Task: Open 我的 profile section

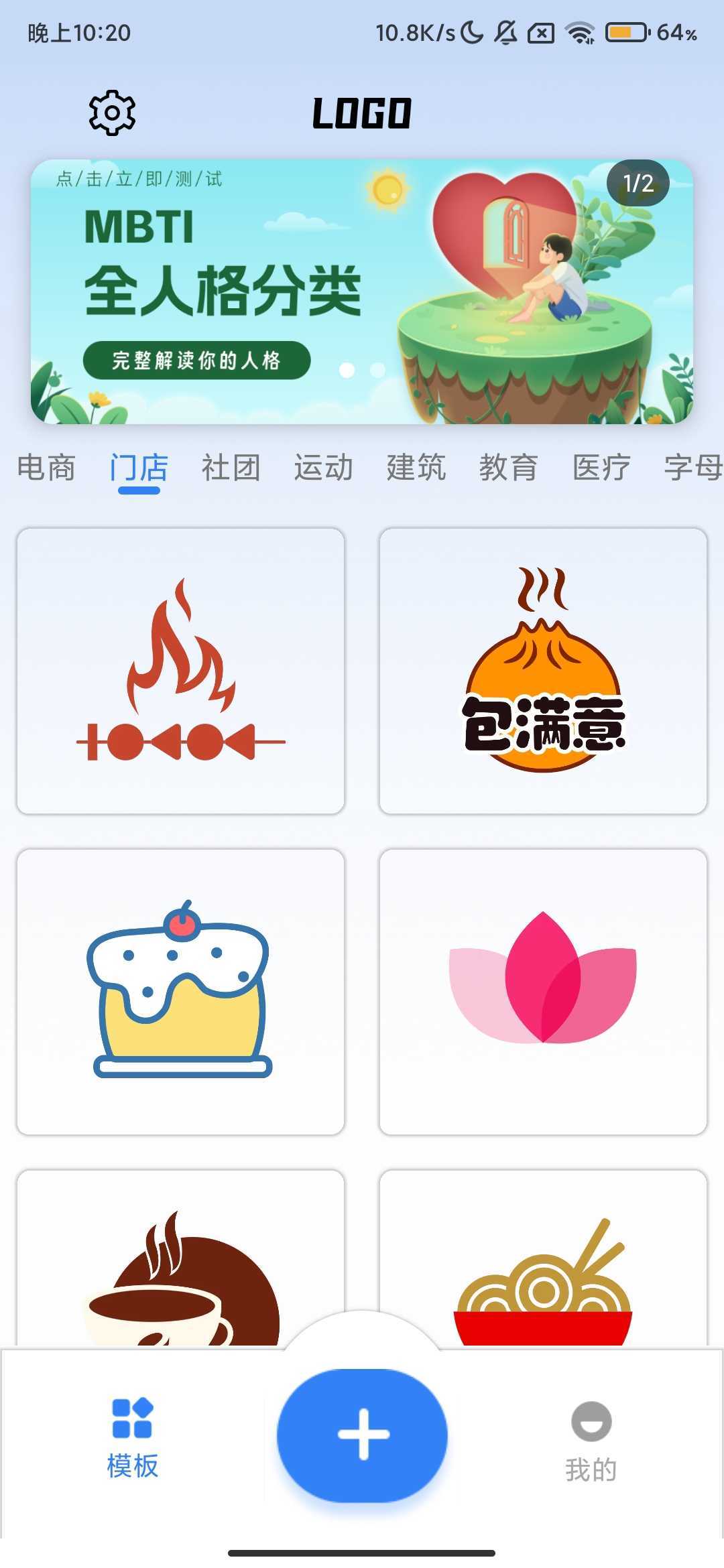Action: tap(590, 1434)
